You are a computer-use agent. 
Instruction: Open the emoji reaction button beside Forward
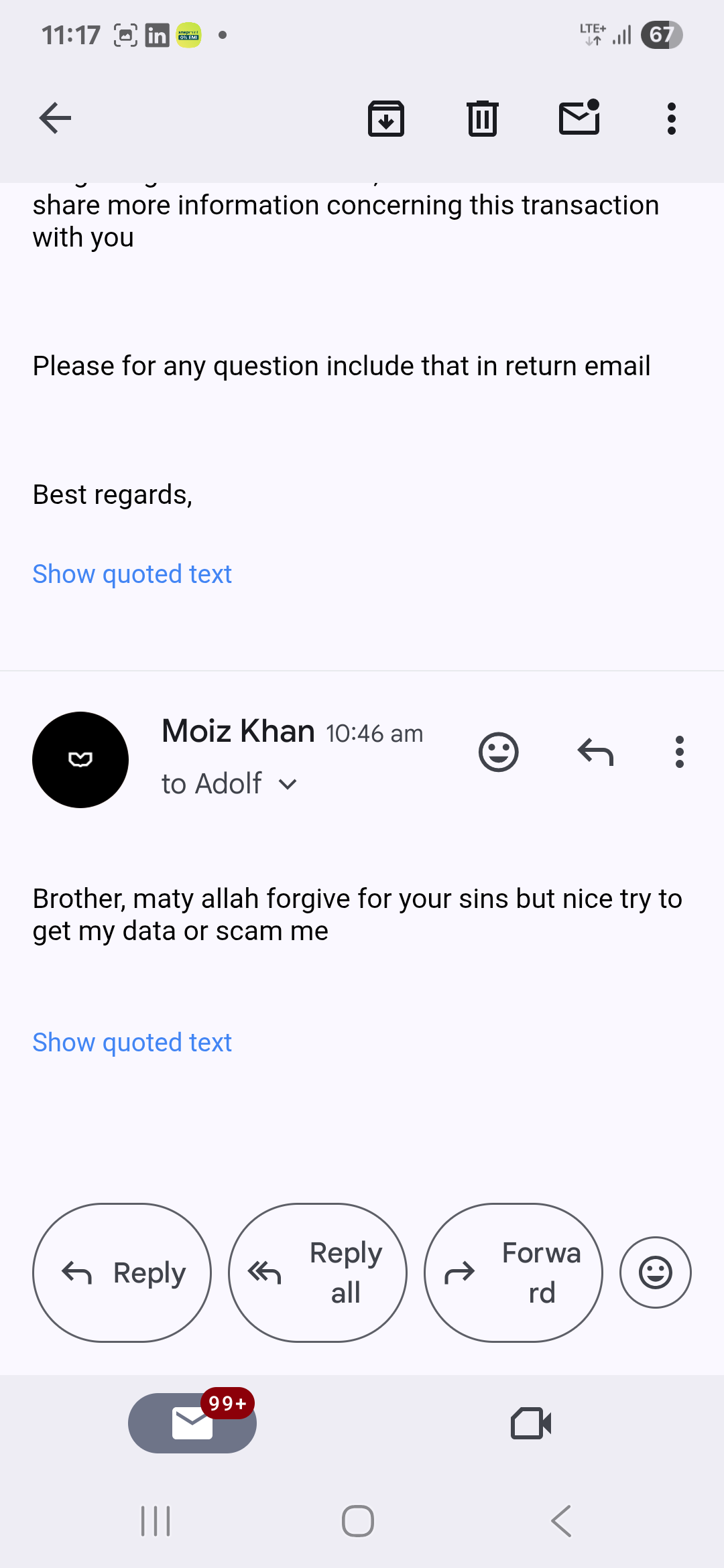[656, 1272]
